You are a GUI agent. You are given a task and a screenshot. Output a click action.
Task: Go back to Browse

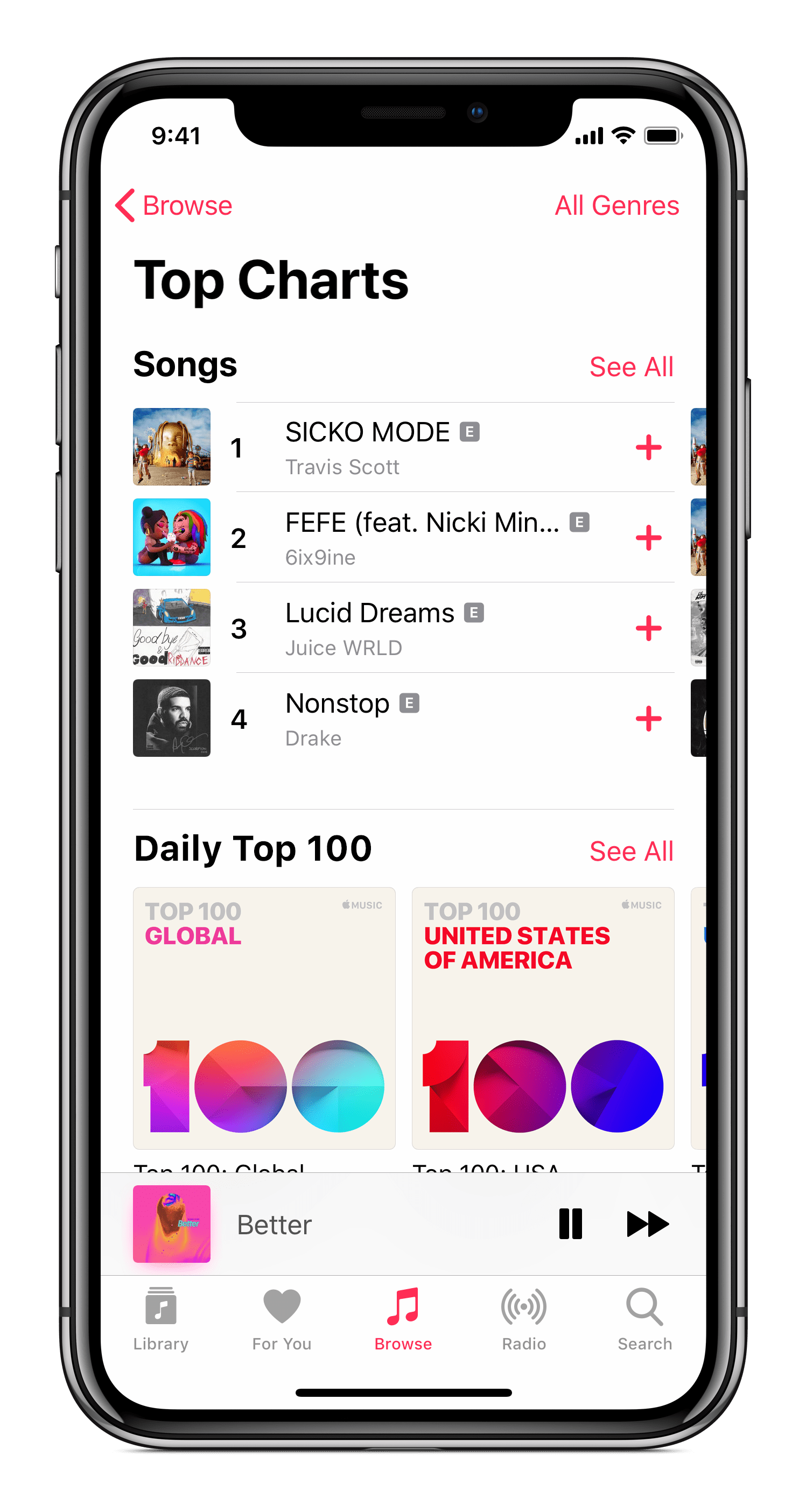coord(174,206)
